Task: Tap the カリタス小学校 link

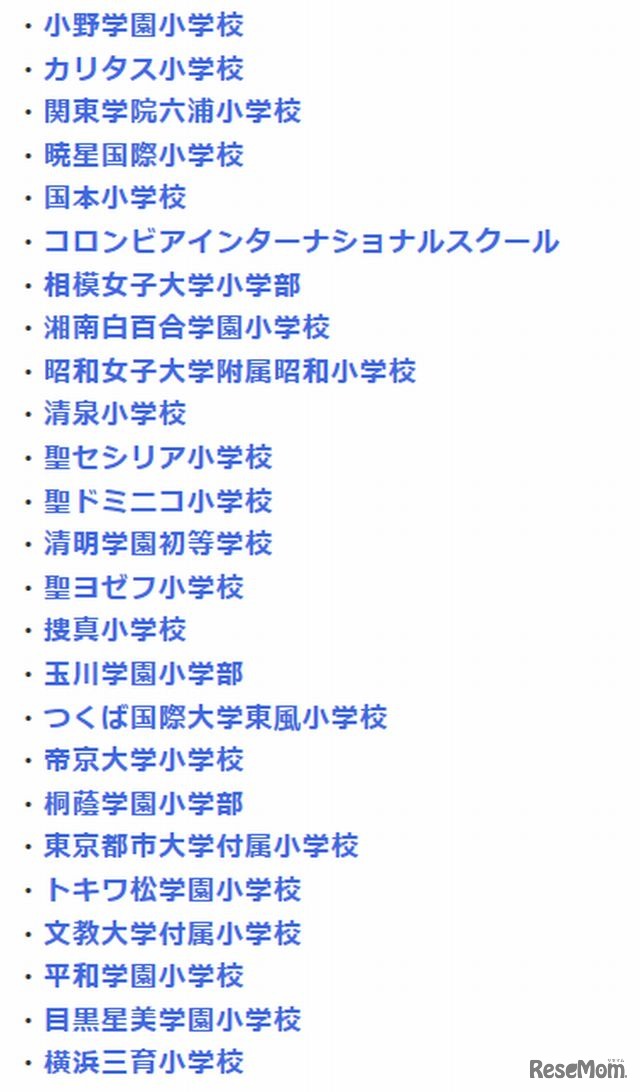Action: [143, 69]
